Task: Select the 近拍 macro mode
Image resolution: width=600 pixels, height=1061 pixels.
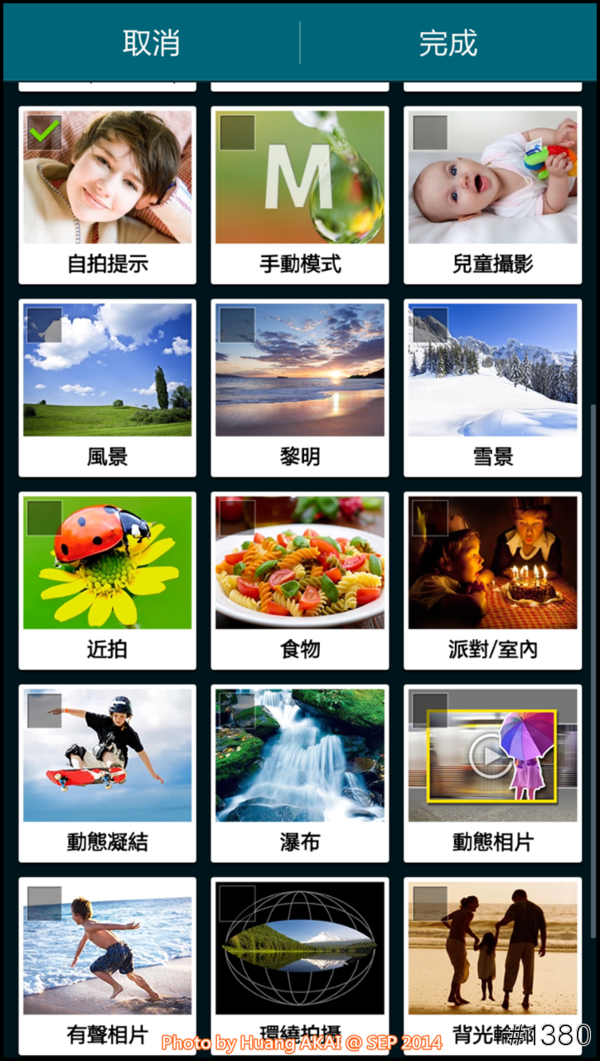Action: (107, 580)
